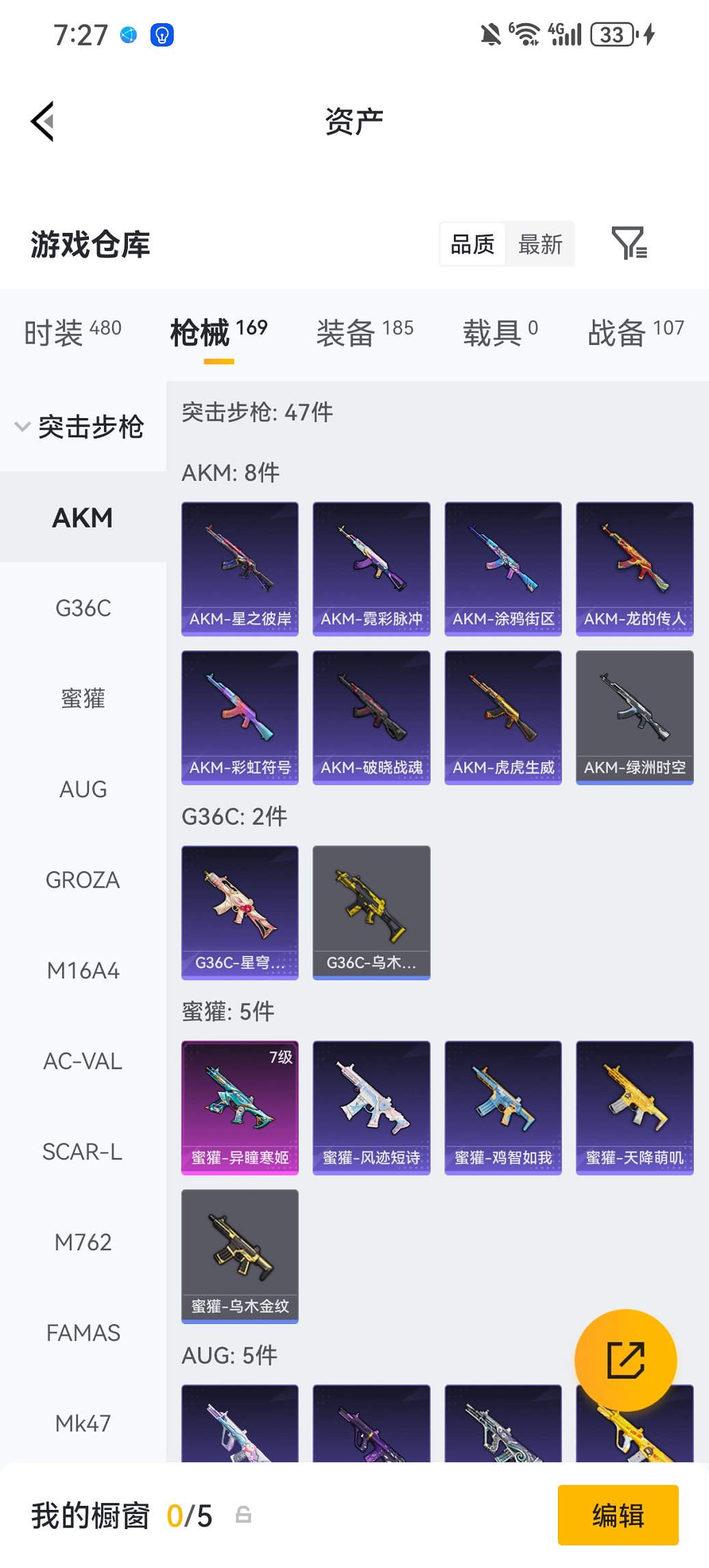Open the filter options icon
The width and height of the screenshot is (709, 1568).
(x=631, y=244)
